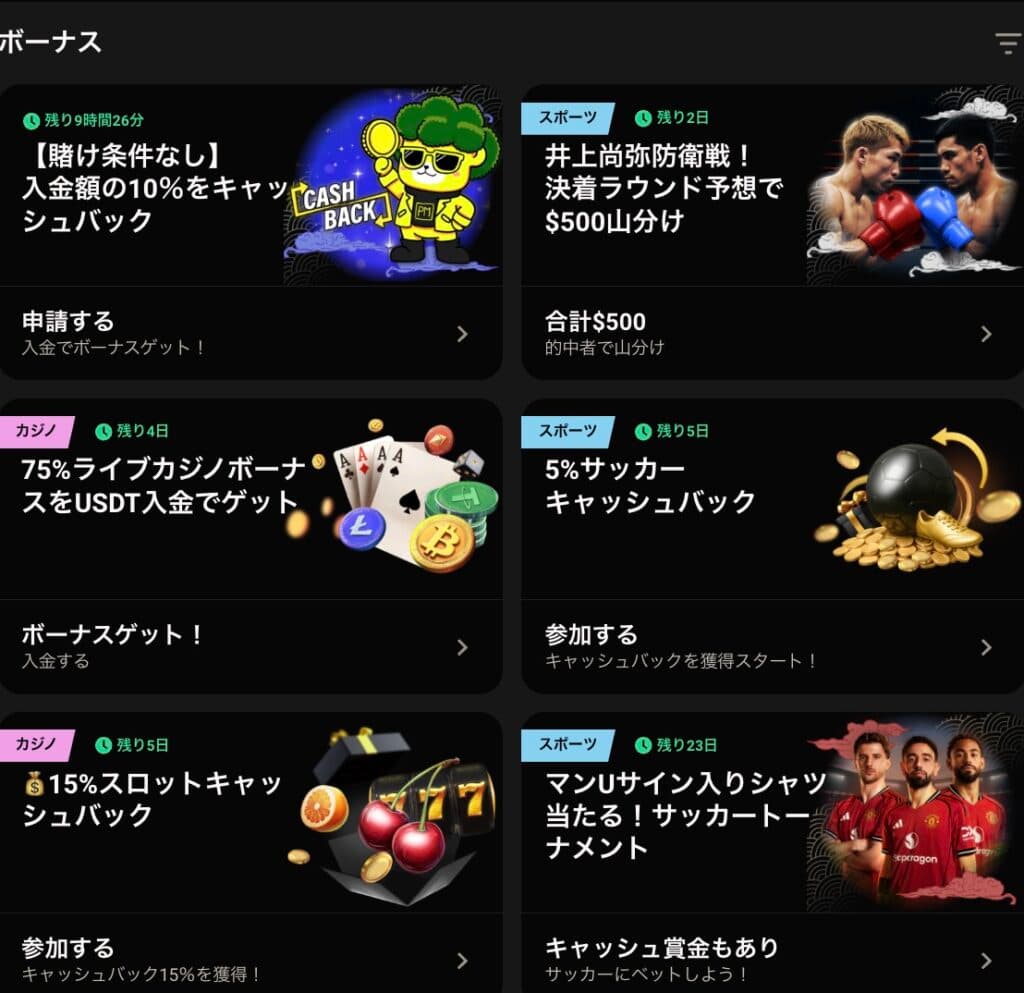Tap 参加する under 5%サッカーキャッシュバック
The width and height of the screenshot is (1024, 993).
[x=772, y=646]
